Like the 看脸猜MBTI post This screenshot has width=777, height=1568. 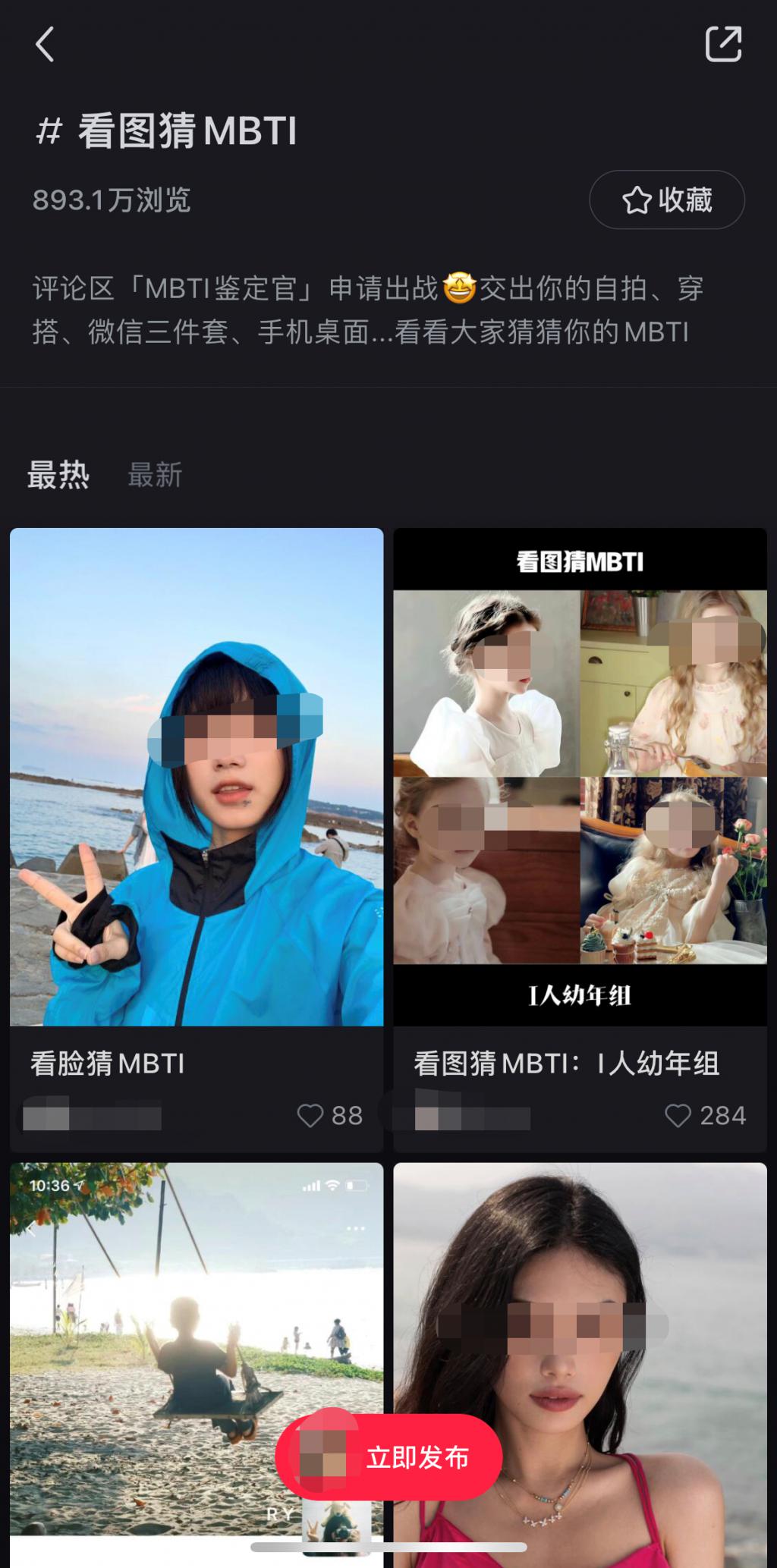click(310, 1115)
